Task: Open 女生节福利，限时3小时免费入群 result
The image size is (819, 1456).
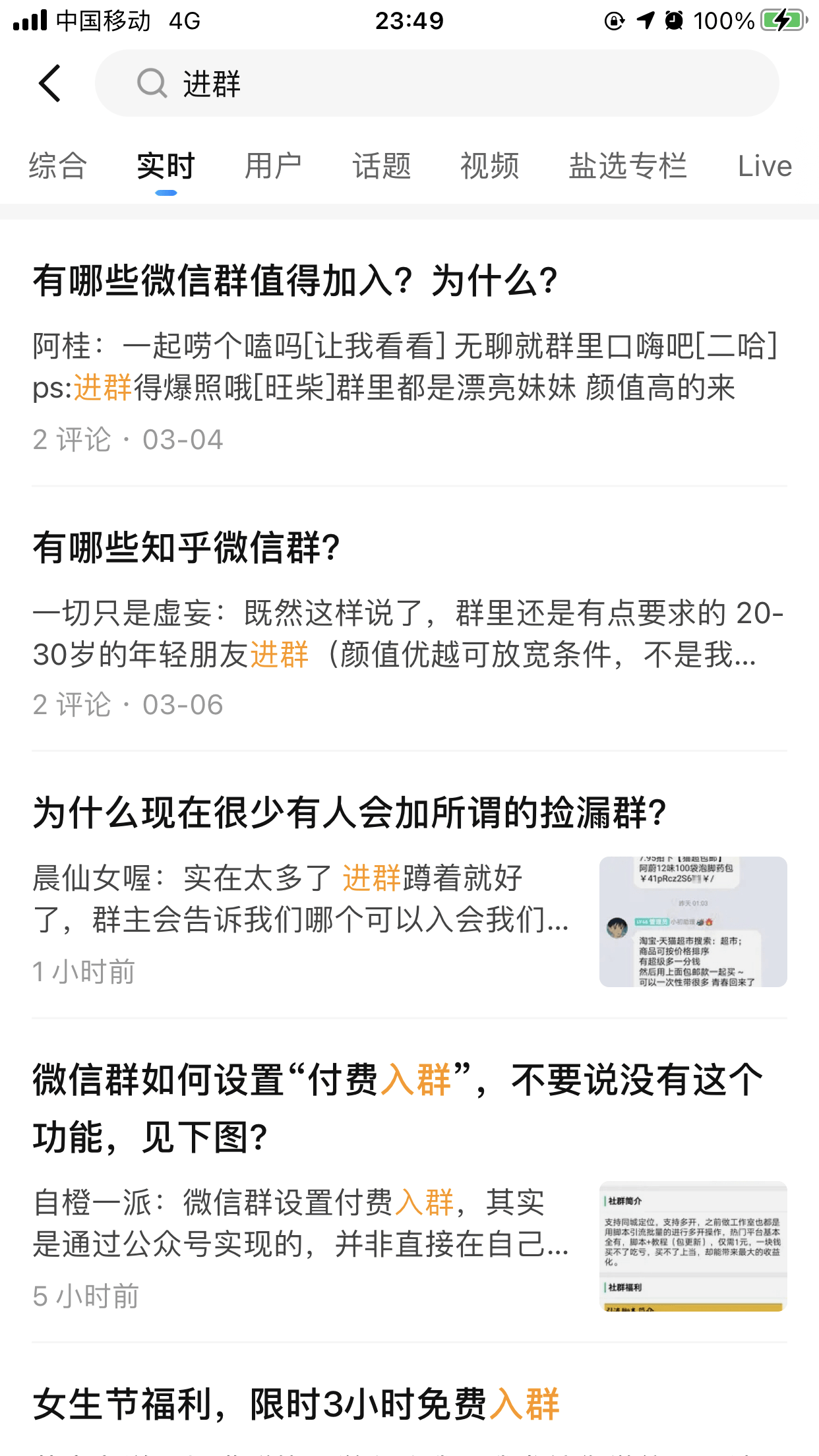Action: click(297, 1405)
